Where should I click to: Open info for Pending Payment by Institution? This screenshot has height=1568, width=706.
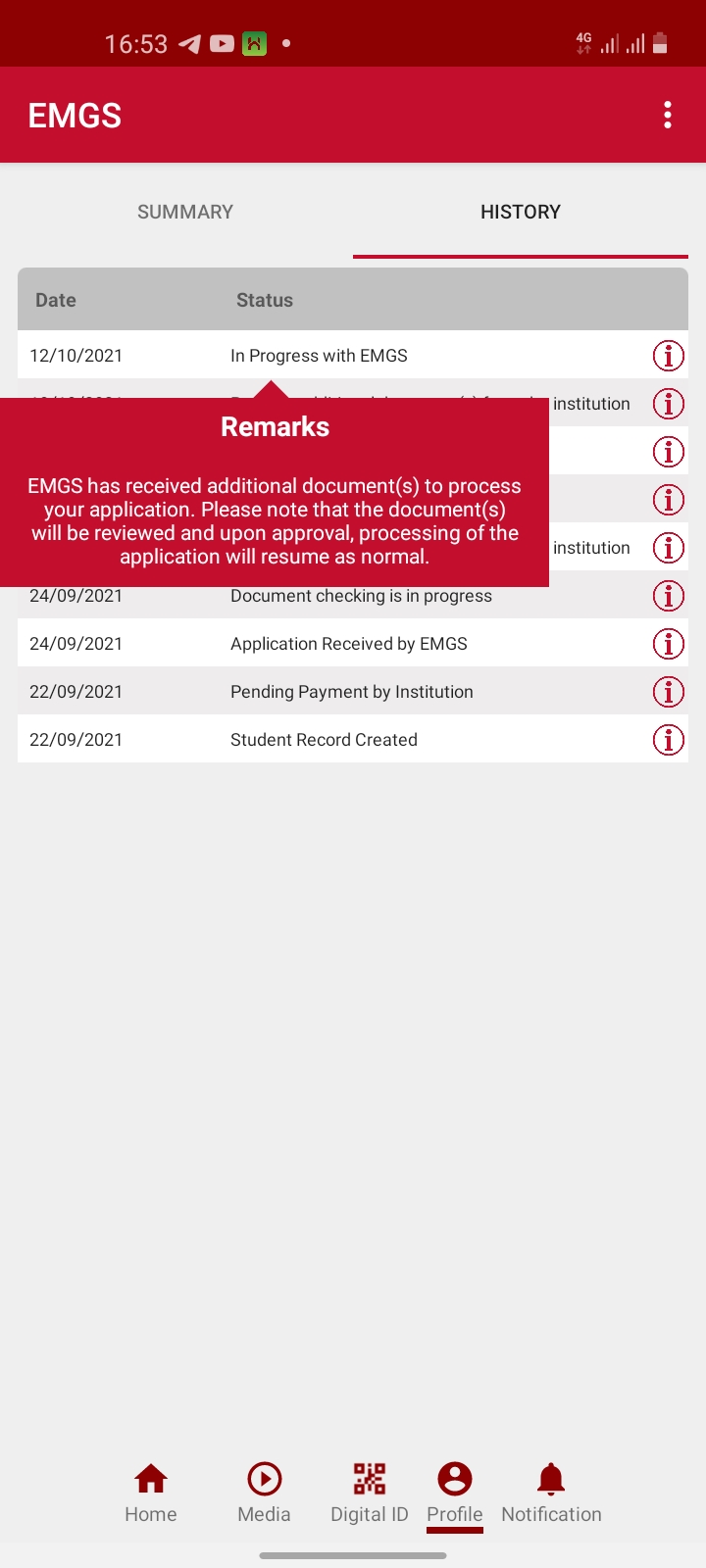click(669, 692)
